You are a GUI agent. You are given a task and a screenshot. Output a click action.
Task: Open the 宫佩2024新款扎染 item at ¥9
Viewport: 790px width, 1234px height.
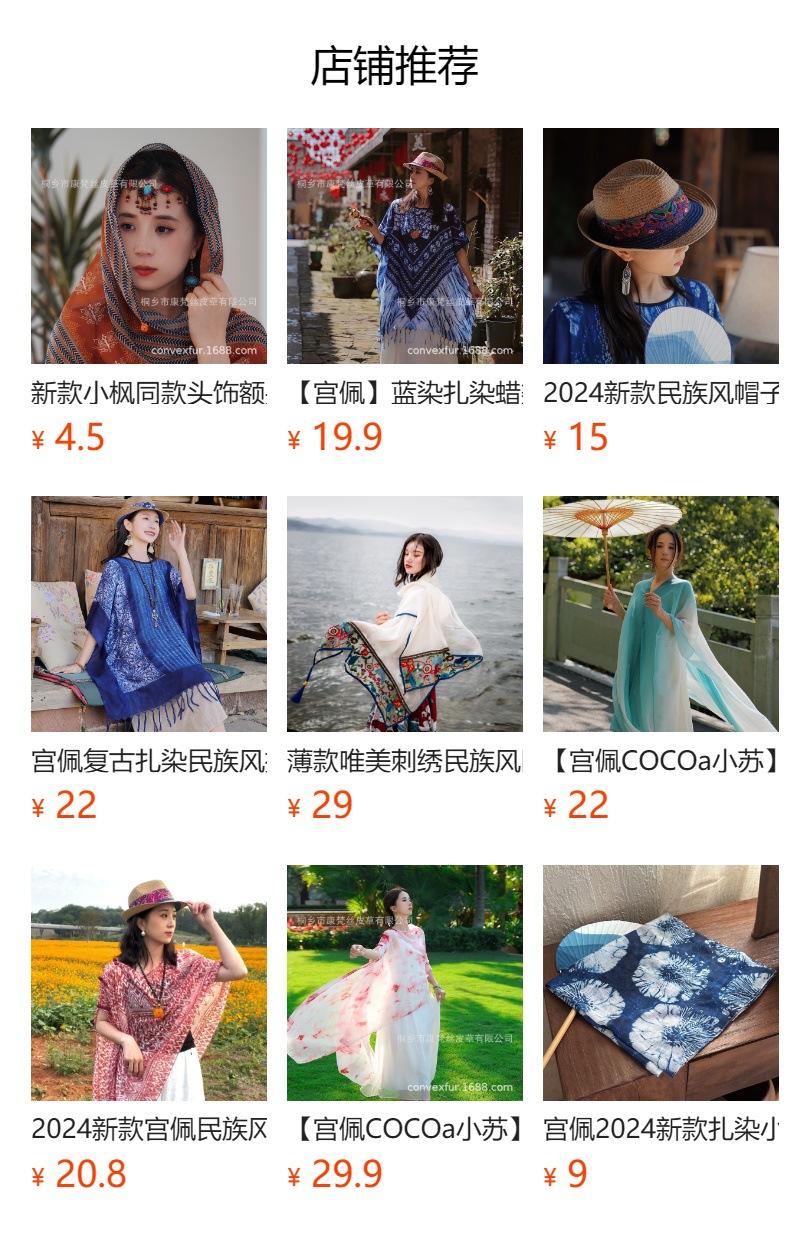[x=660, y=982]
